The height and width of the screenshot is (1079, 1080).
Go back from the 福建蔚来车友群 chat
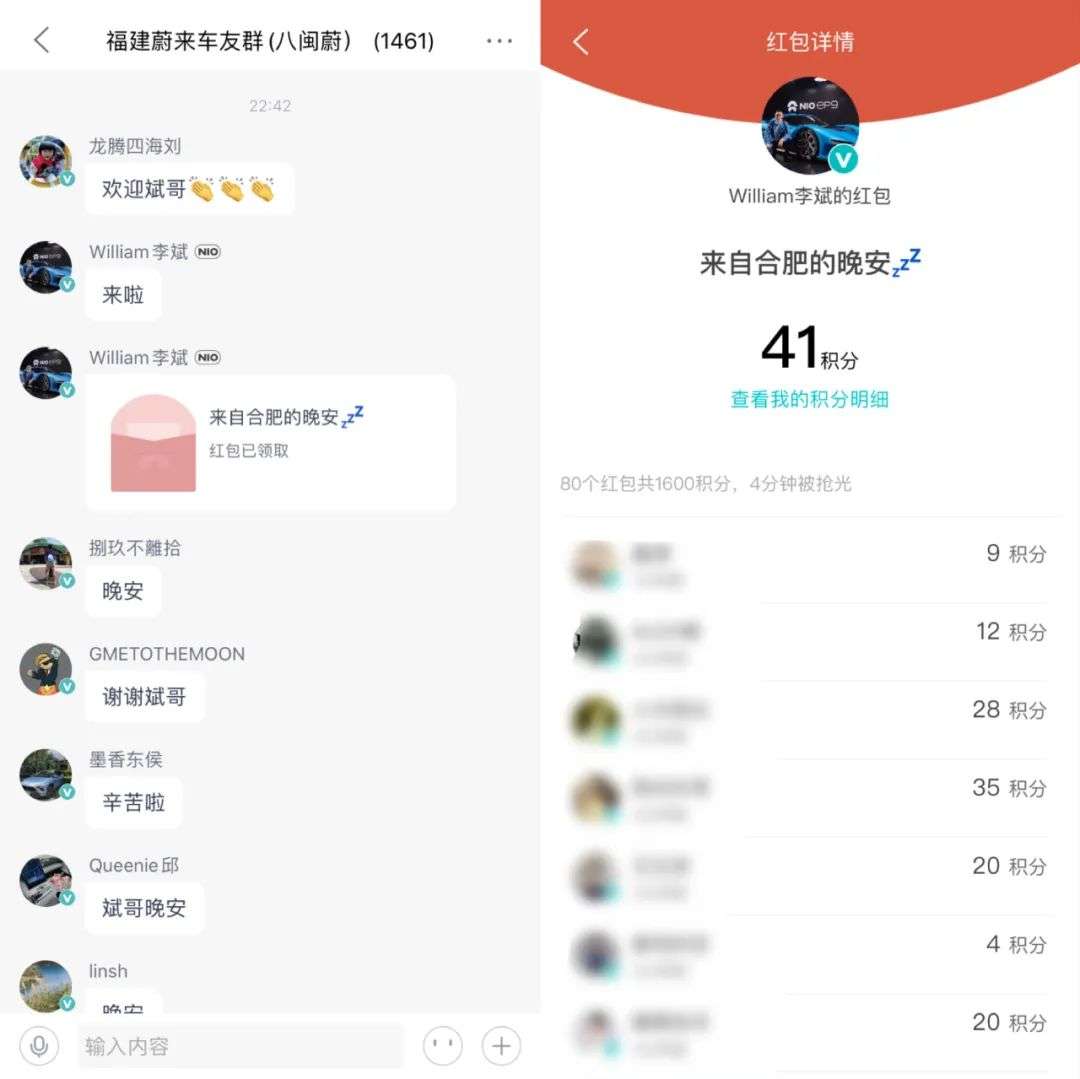[41, 41]
